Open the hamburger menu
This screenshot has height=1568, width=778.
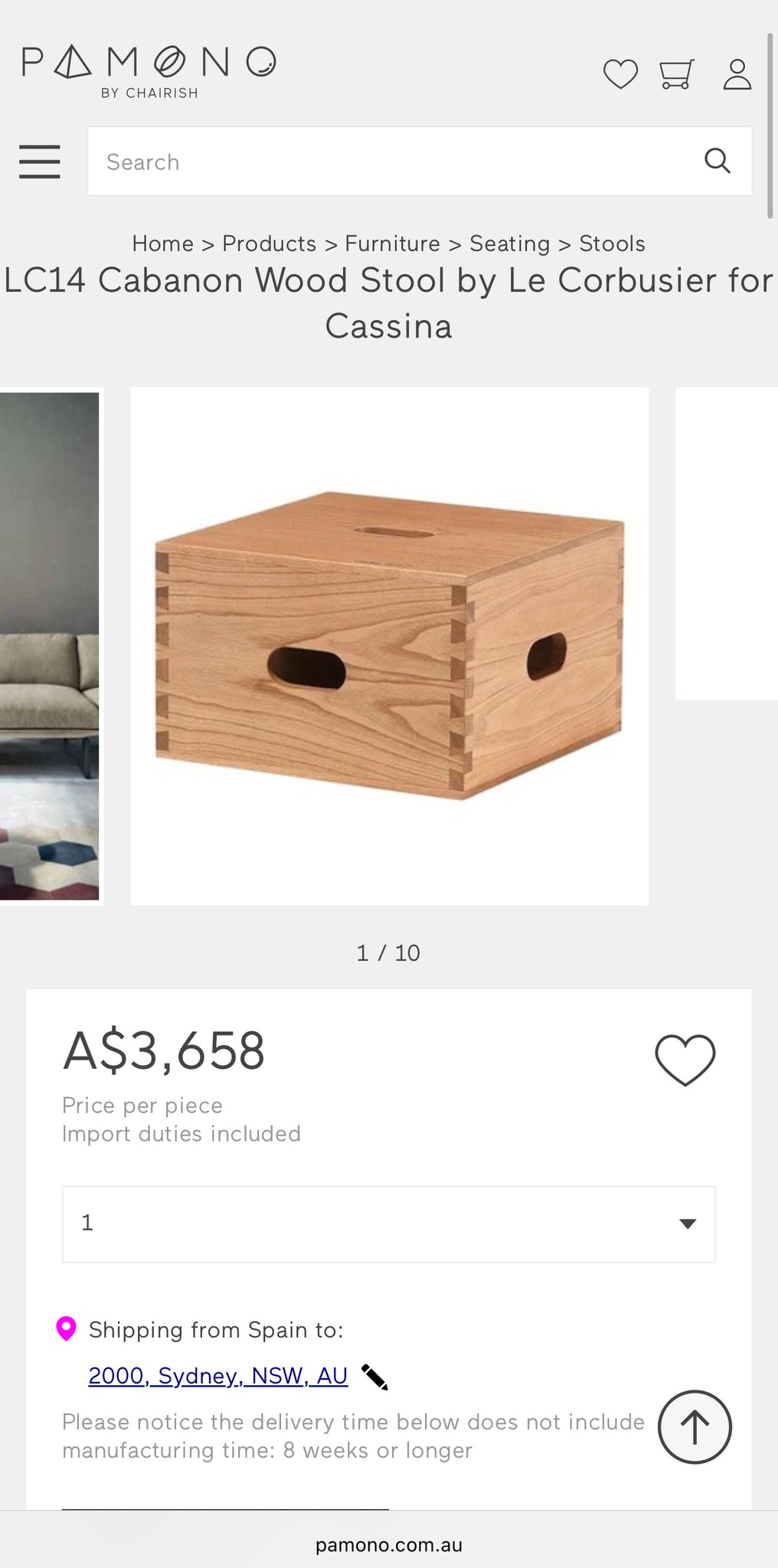point(40,162)
